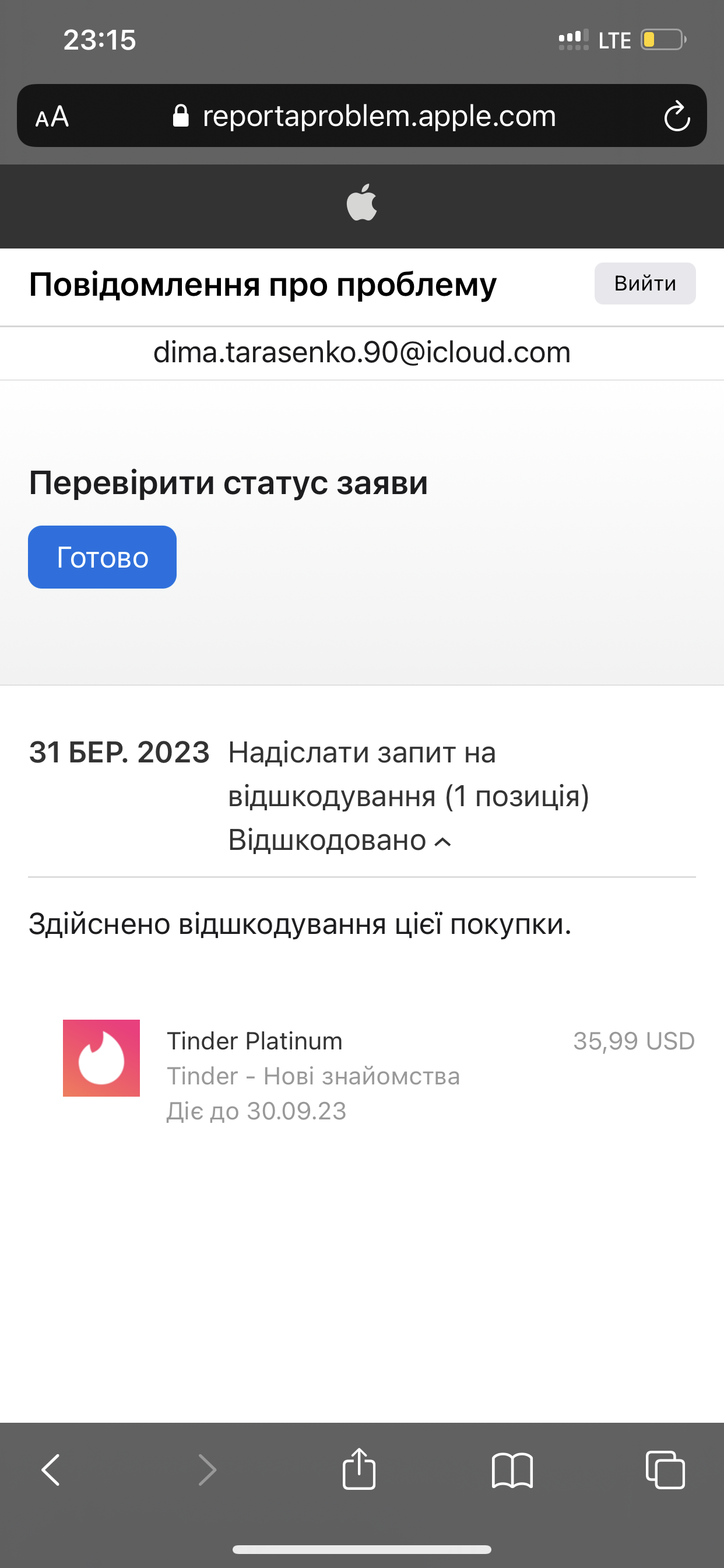Tap the address bar showing reportaproblem.apple.com
This screenshot has width=724, height=1568.
click(365, 116)
